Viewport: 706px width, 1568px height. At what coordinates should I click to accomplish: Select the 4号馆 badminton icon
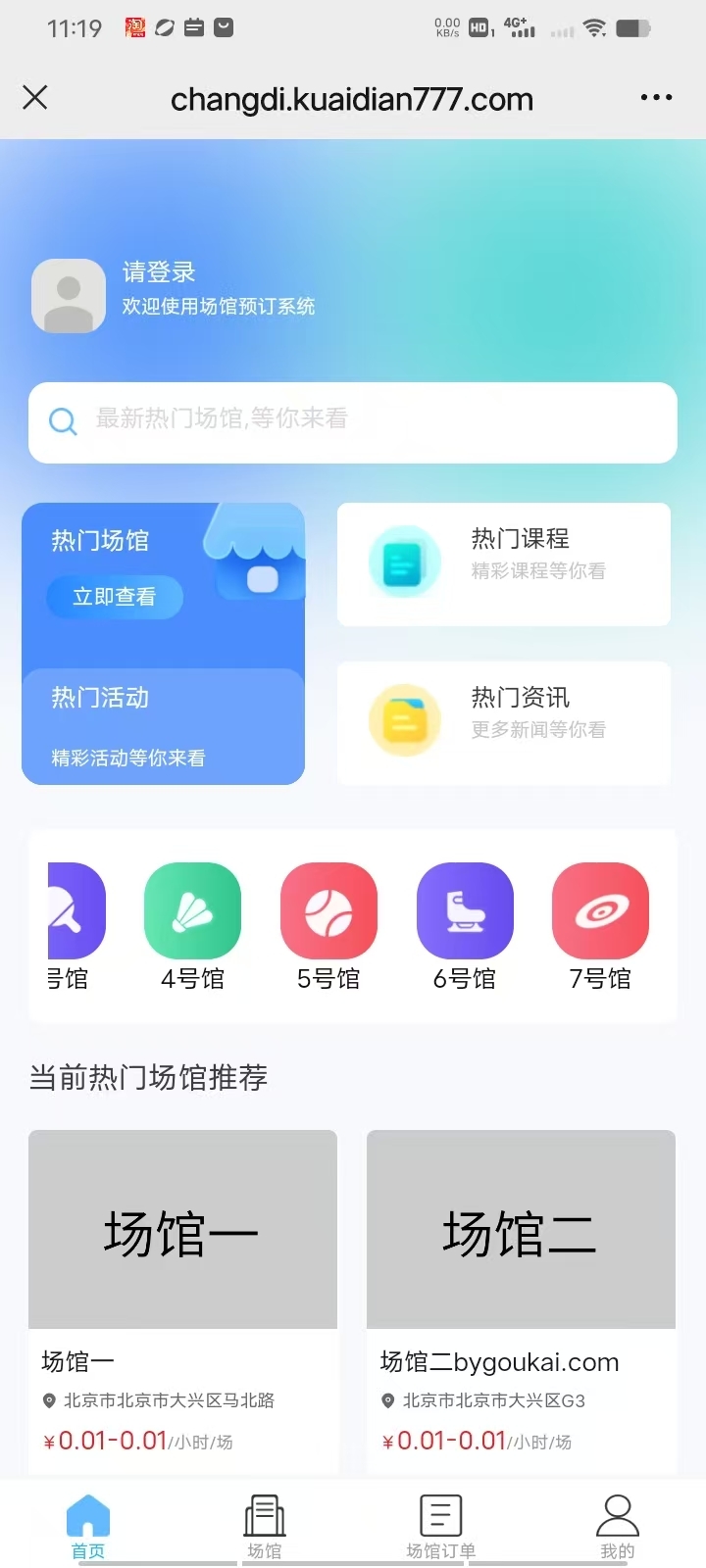coord(192,910)
